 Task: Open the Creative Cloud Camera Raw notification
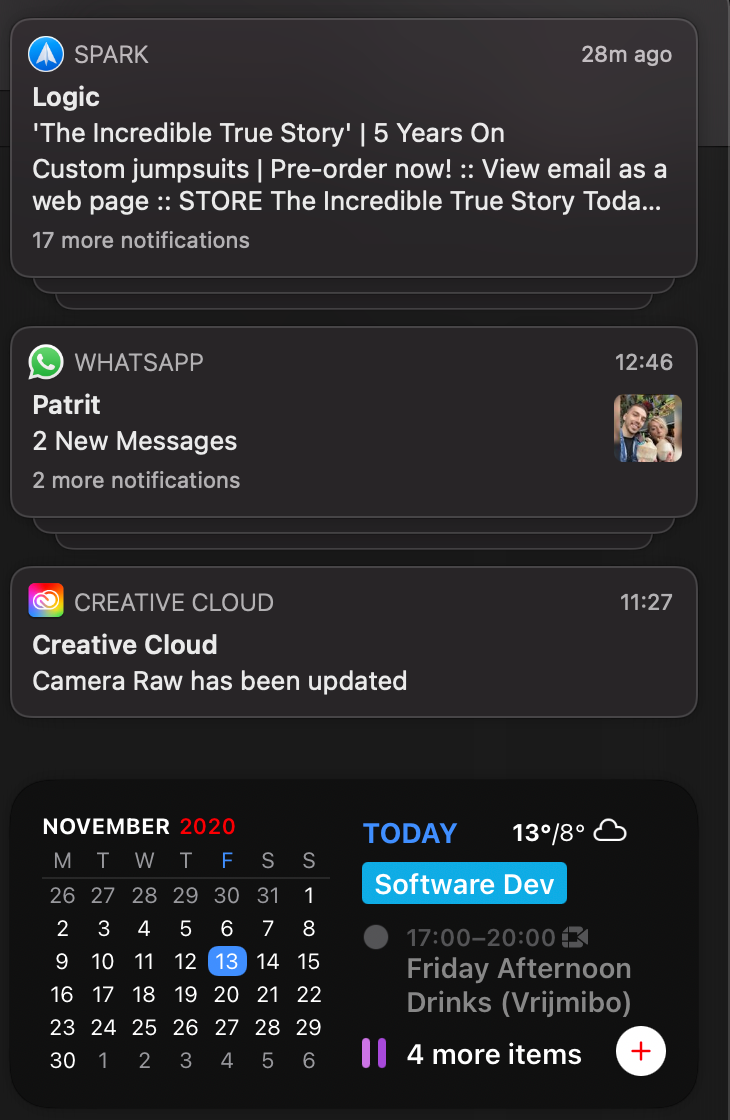click(354, 641)
